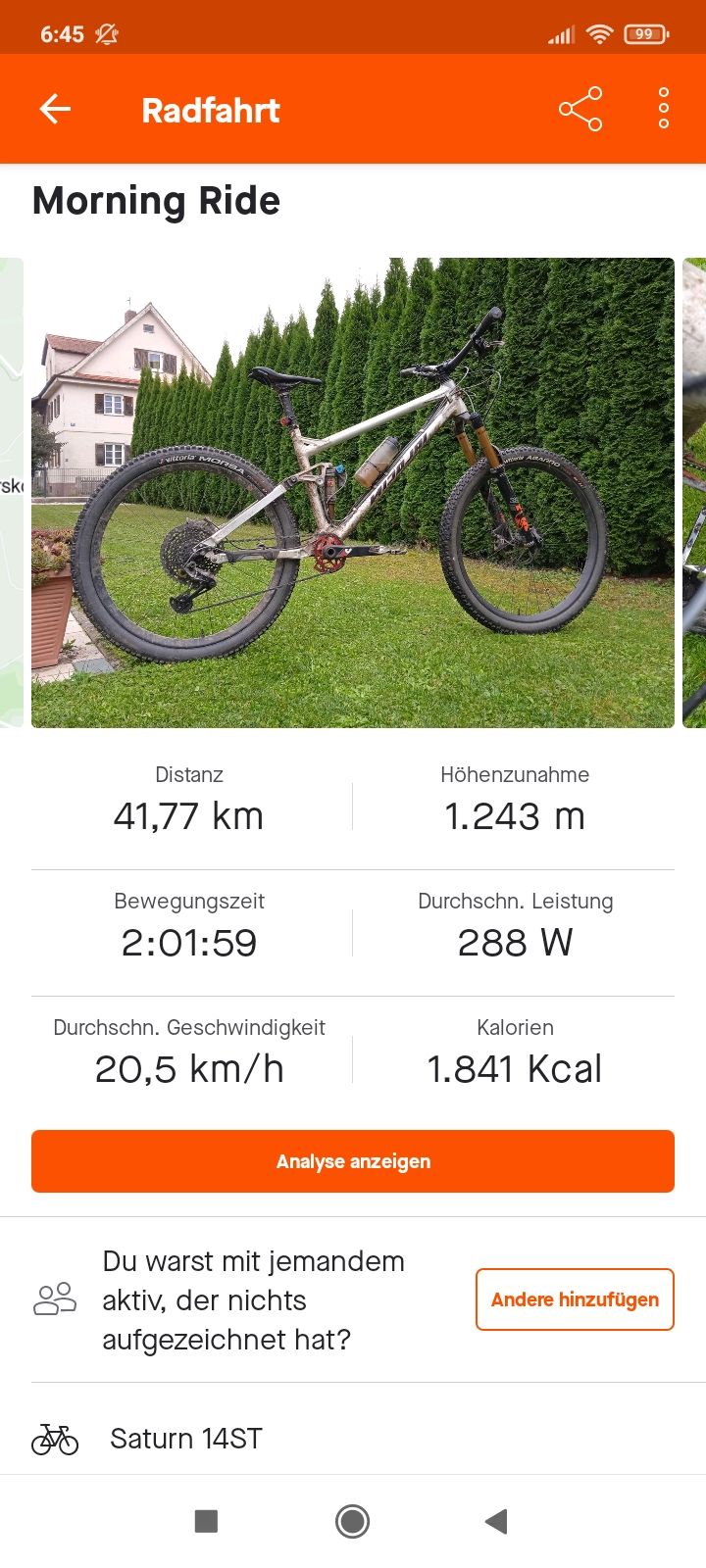Open the three-dot overflow menu
The height and width of the screenshot is (1568, 706).
(x=664, y=109)
